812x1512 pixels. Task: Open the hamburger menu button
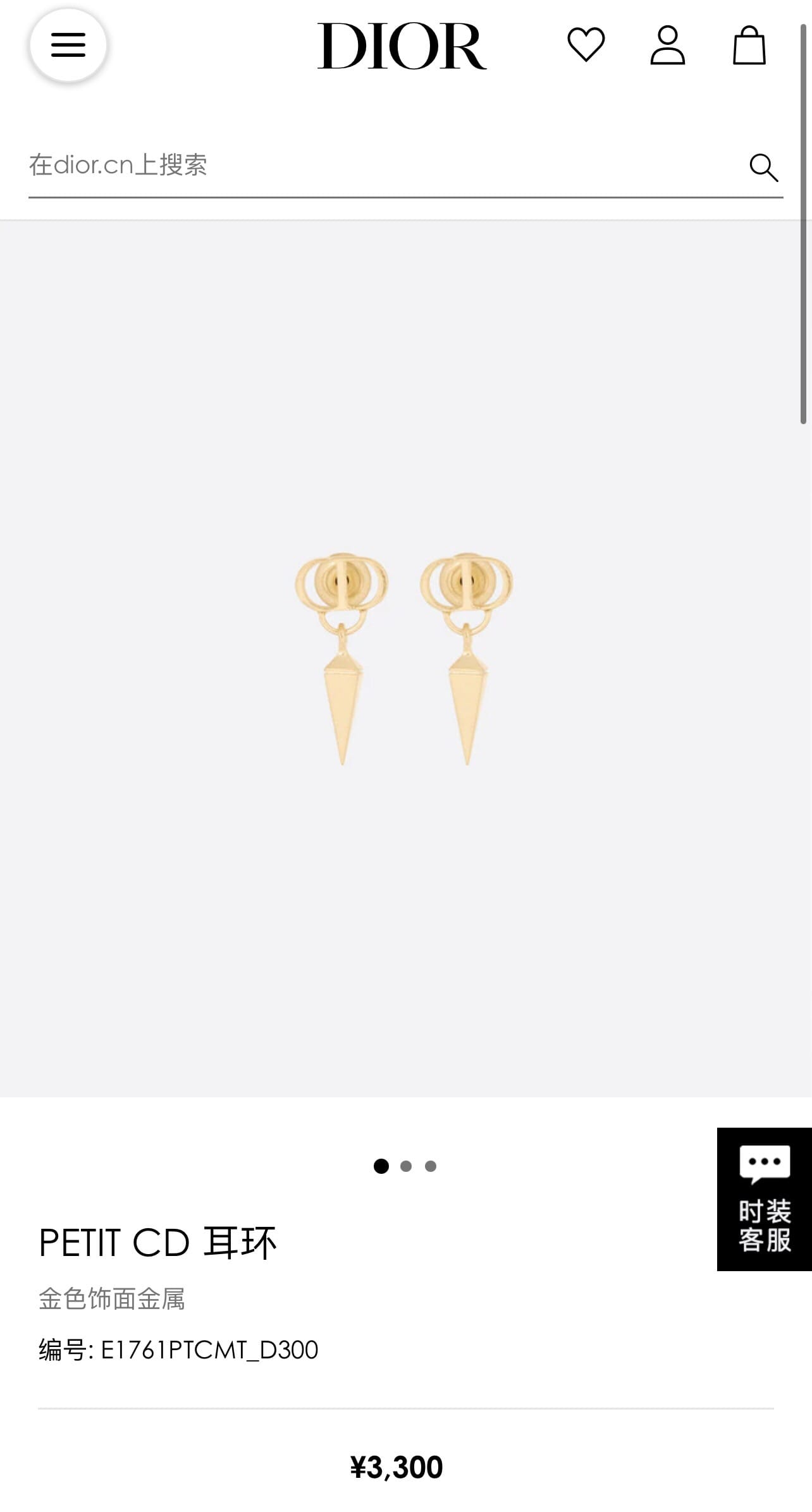coord(68,45)
